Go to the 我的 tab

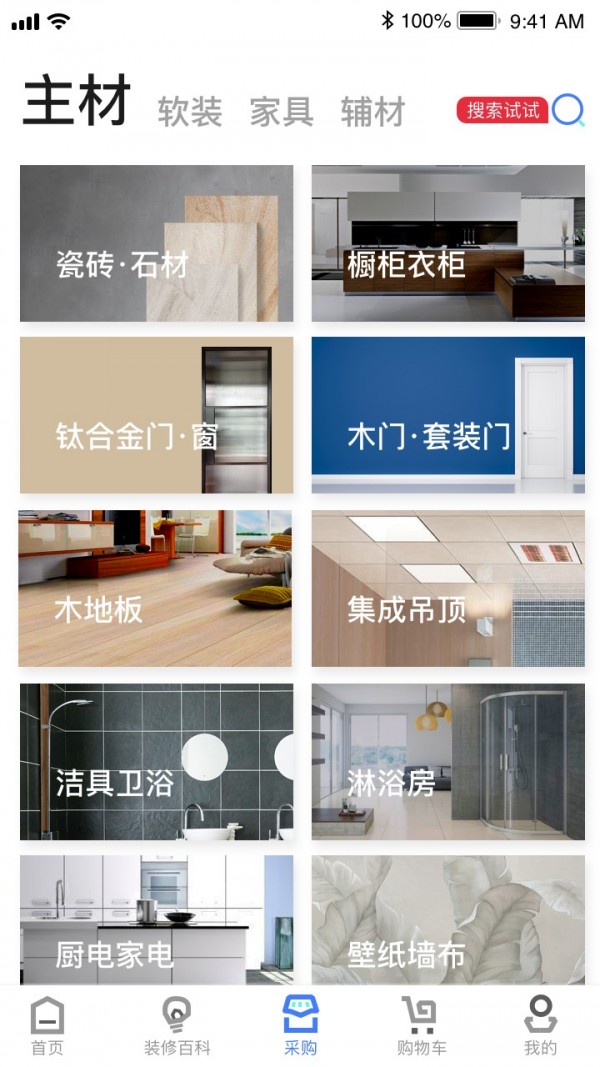click(x=540, y=1027)
